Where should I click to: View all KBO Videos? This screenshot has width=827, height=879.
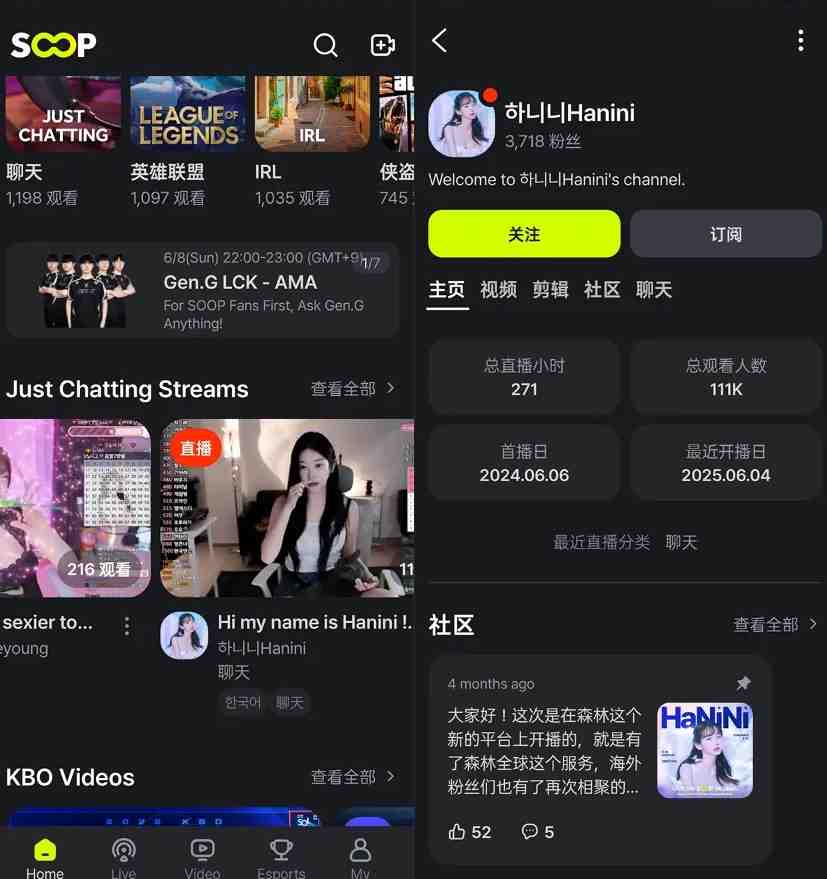tap(352, 777)
